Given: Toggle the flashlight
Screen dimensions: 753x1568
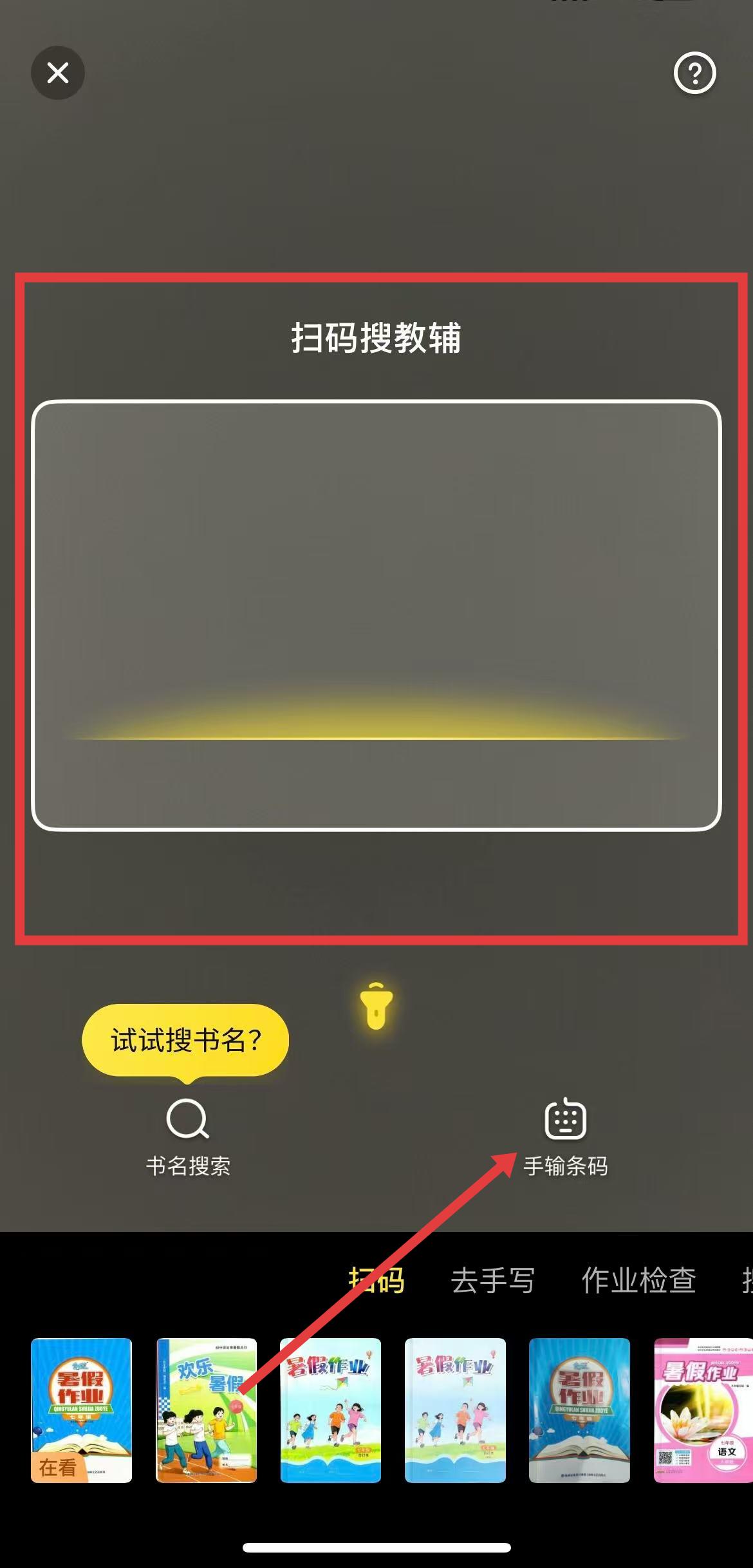Looking at the screenshot, I should coord(376,1005).
